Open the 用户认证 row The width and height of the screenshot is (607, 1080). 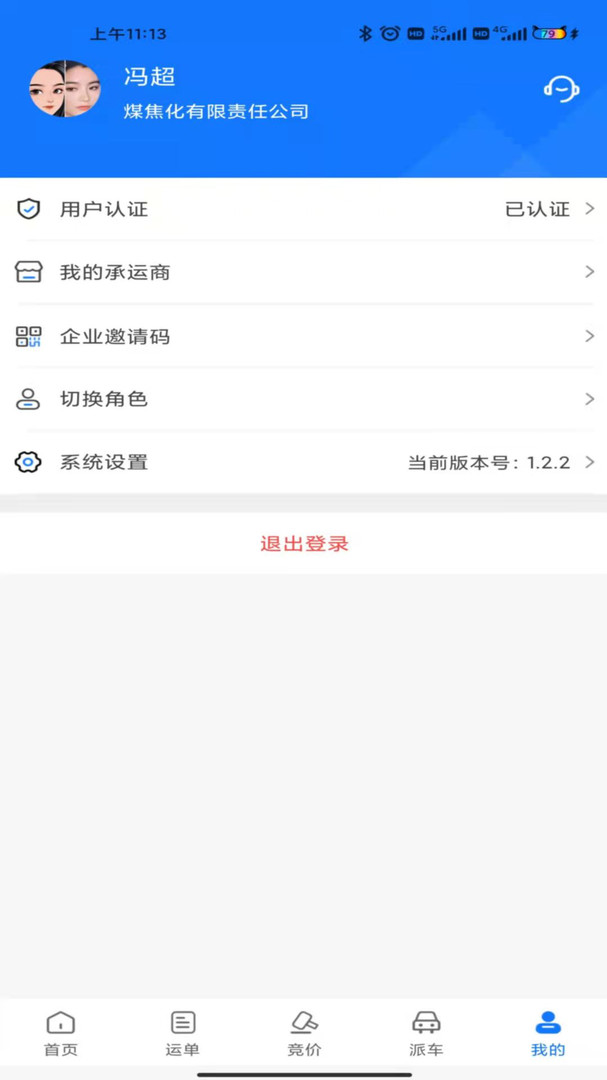pyautogui.click(x=303, y=209)
